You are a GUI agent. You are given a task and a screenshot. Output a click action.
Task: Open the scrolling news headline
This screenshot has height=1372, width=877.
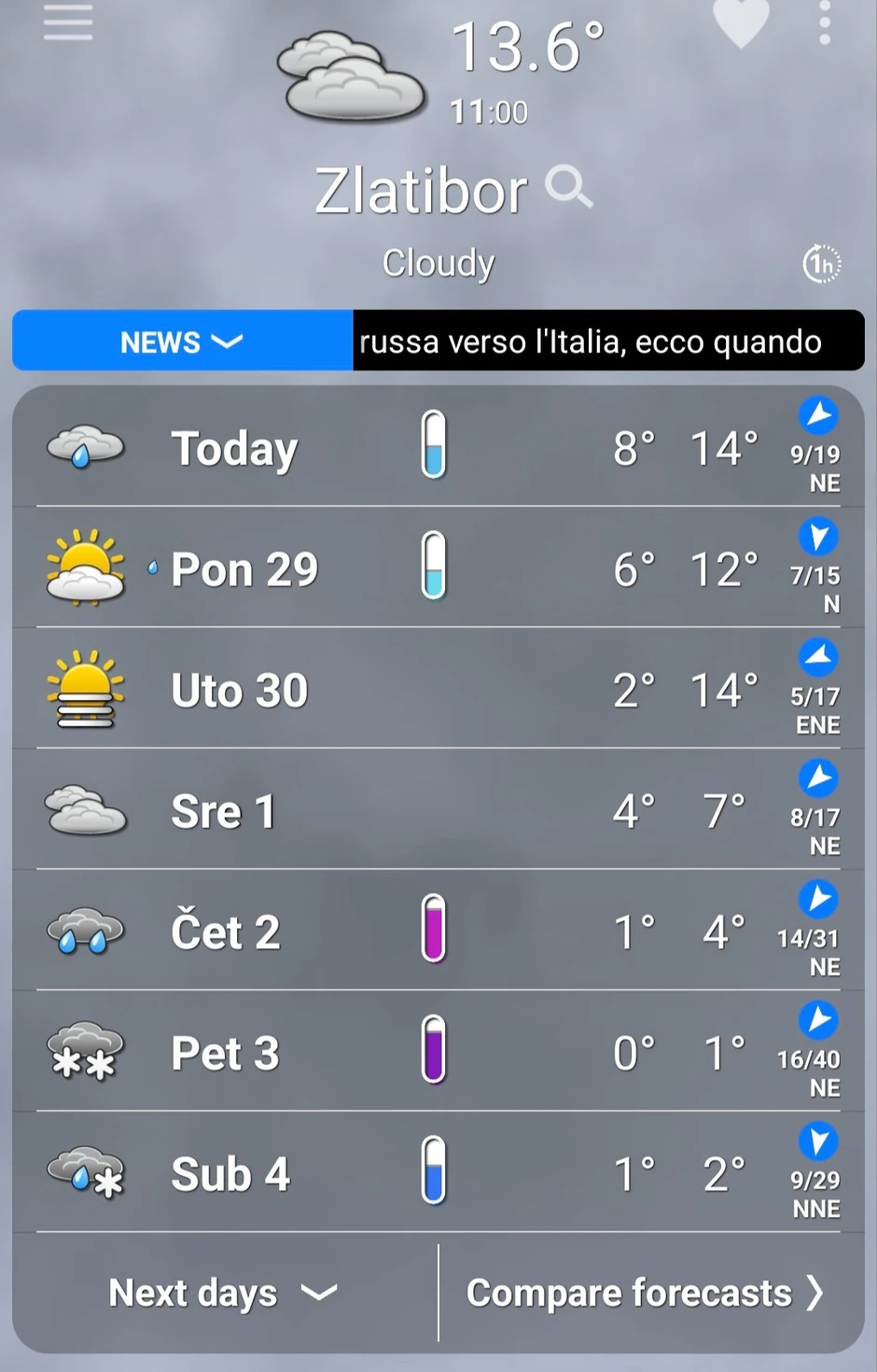607,342
